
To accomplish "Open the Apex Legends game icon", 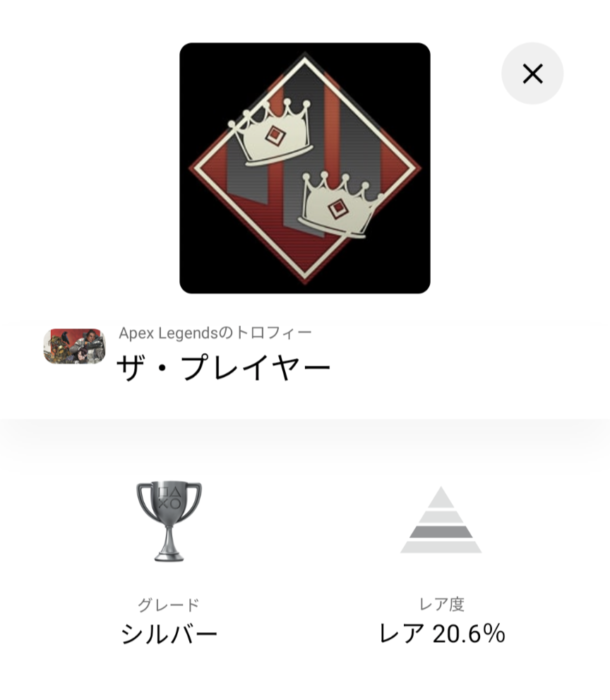I will pos(74,346).
